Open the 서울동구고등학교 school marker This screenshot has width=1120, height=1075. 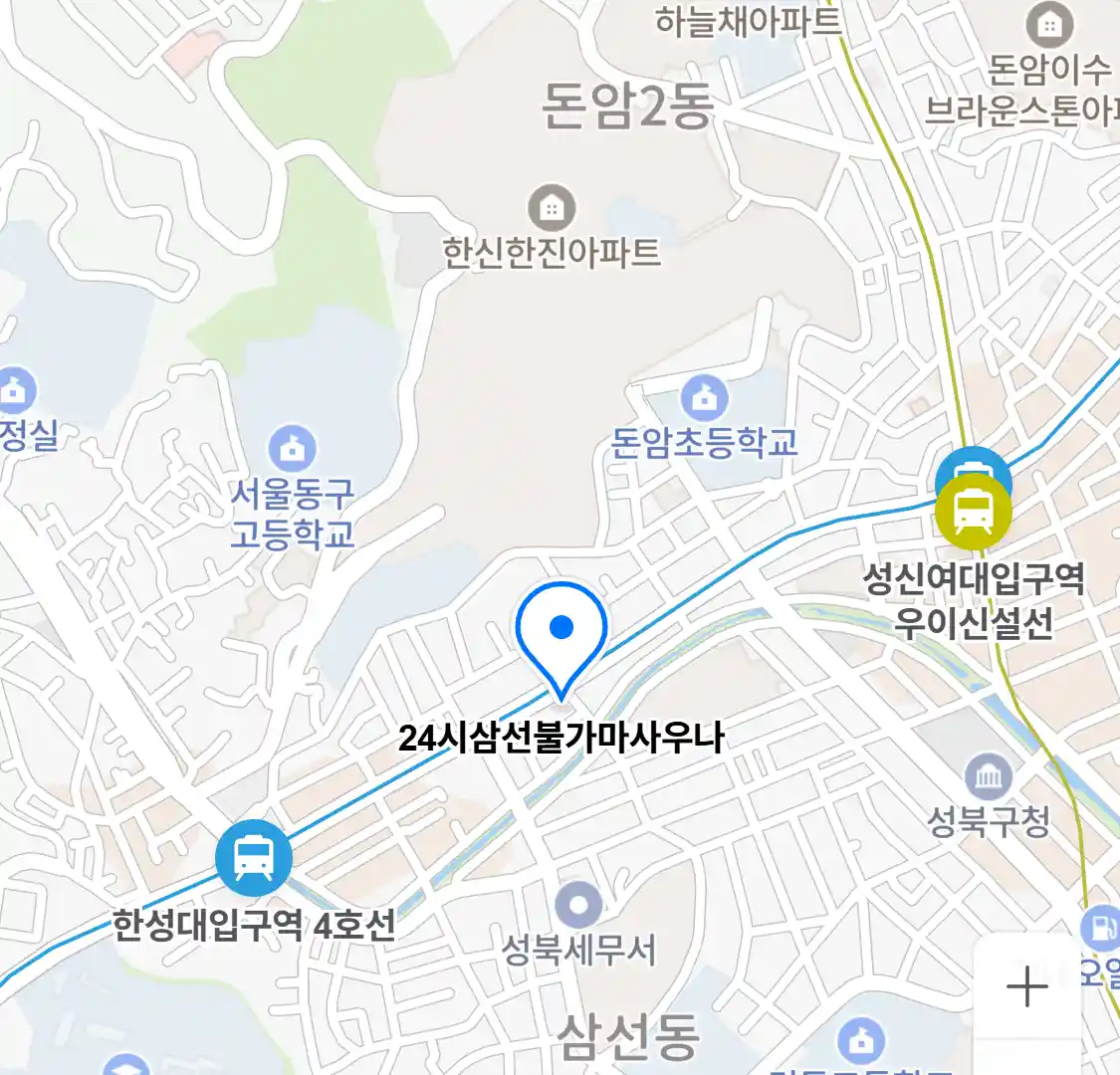[x=292, y=450]
